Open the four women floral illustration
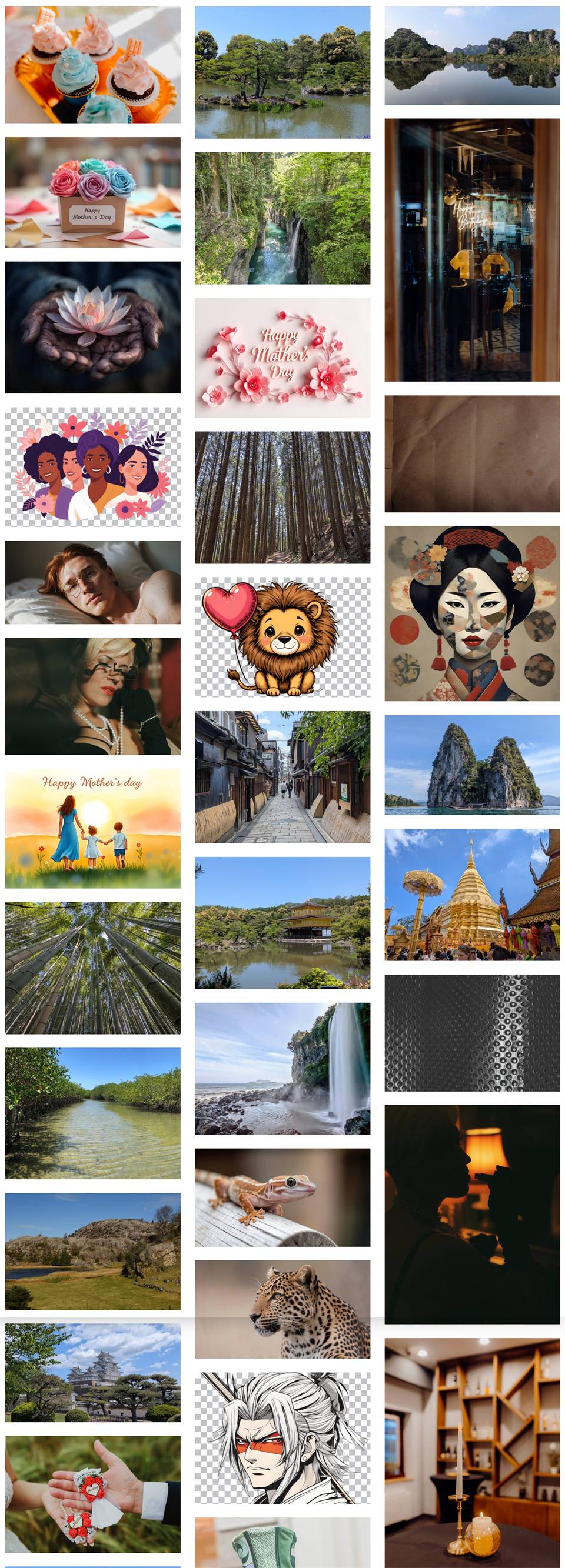The image size is (565, 1568). [x=92, y=466]
